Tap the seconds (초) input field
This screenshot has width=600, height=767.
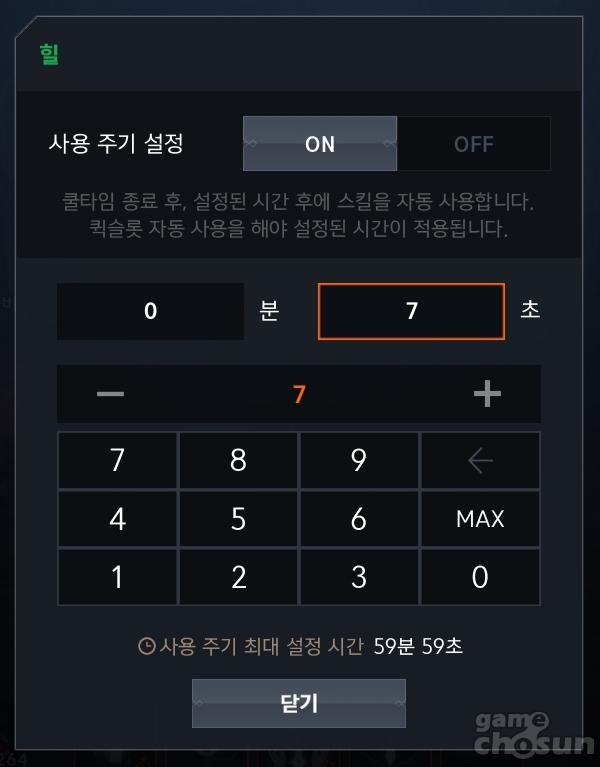pos(411,311)
